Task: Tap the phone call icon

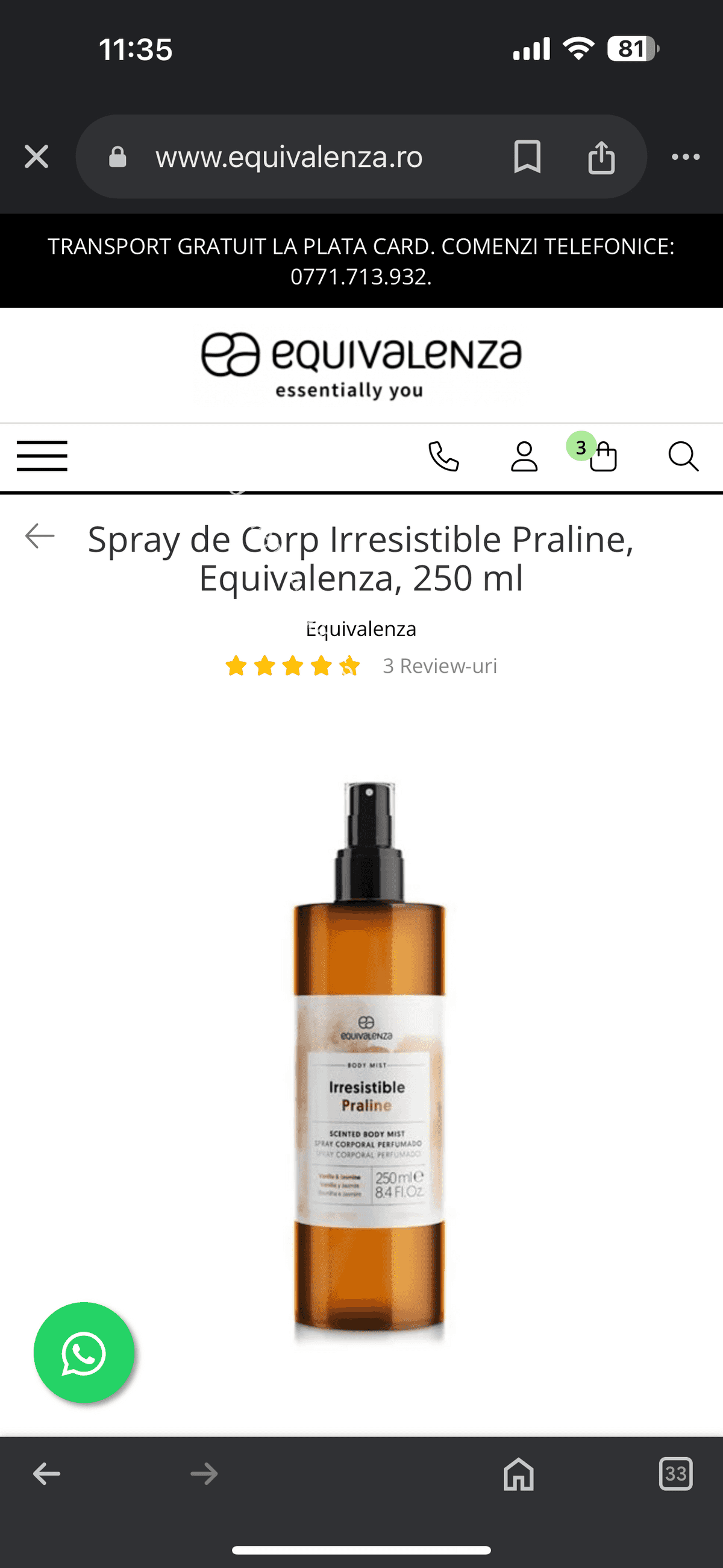Action: click(443, 456)
